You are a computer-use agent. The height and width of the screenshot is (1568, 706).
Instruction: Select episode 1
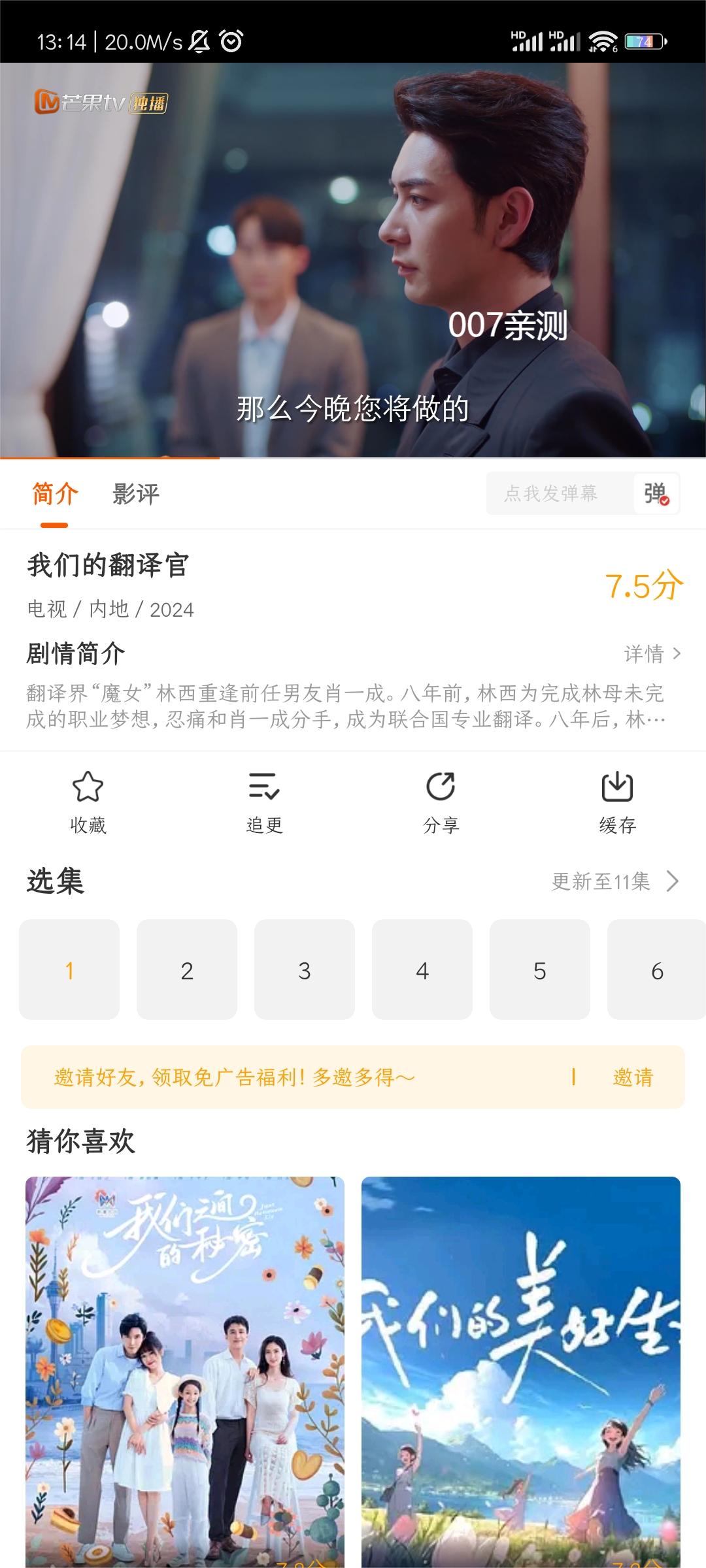tap(69, 970)
